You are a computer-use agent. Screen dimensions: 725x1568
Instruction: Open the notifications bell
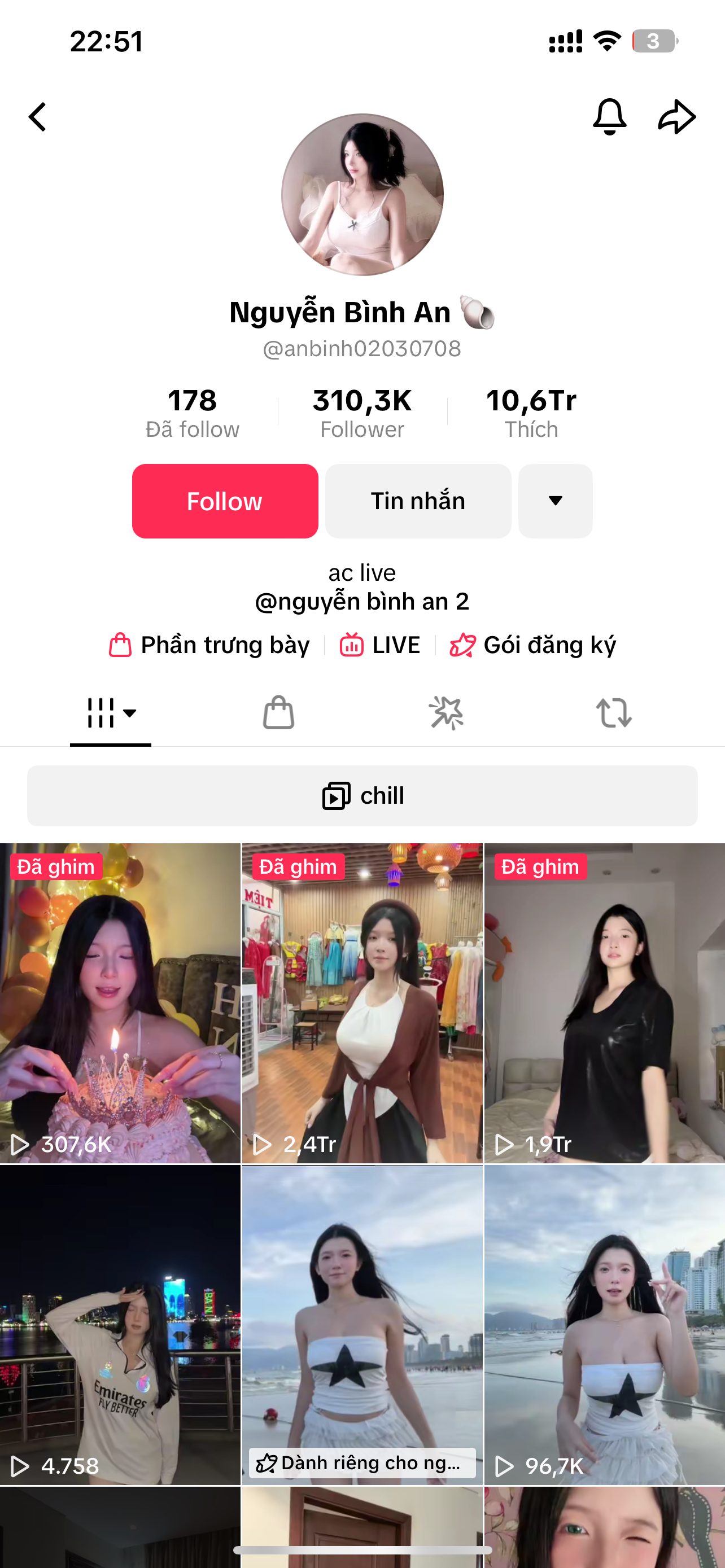(x=609, y=116)
